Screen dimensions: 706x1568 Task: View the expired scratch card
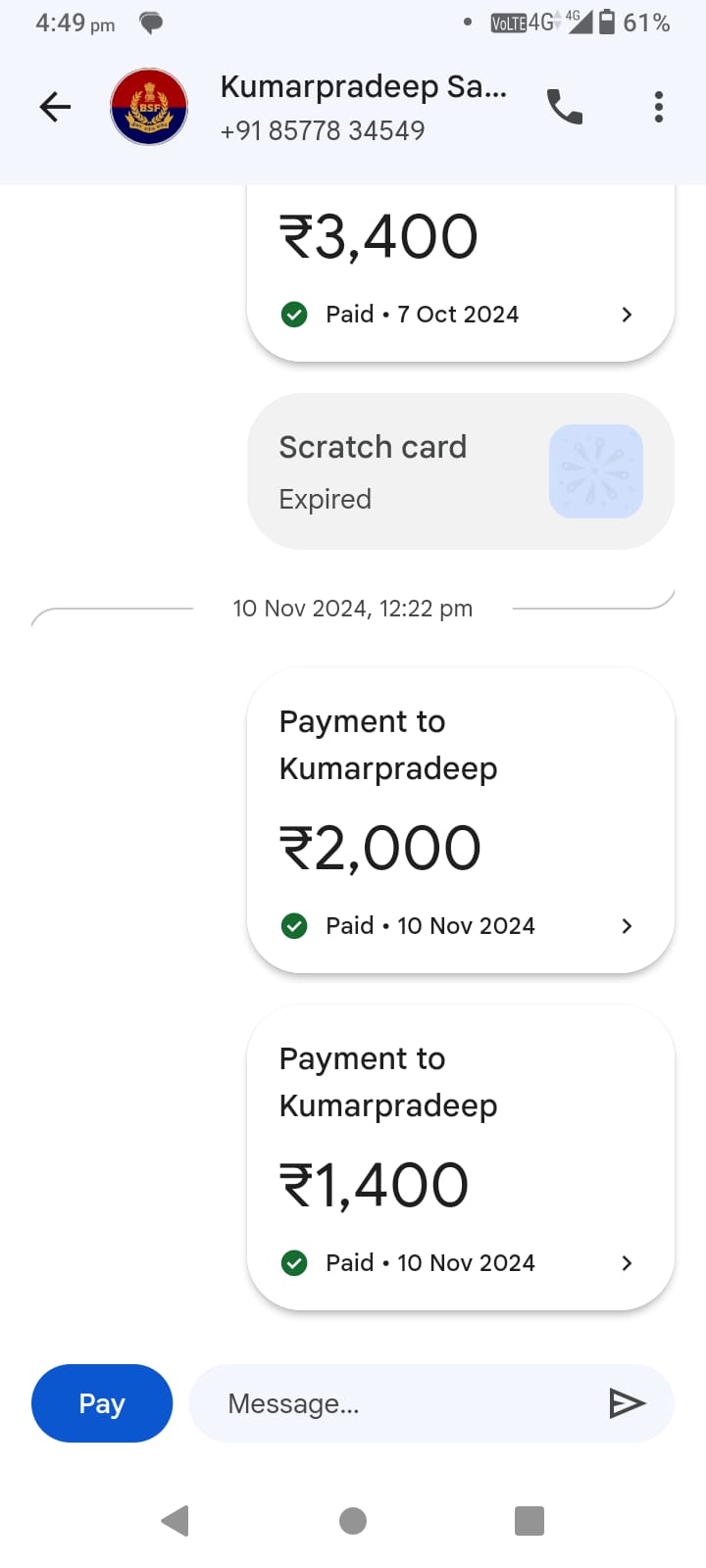pyautogui.click(x=460, y=471)
